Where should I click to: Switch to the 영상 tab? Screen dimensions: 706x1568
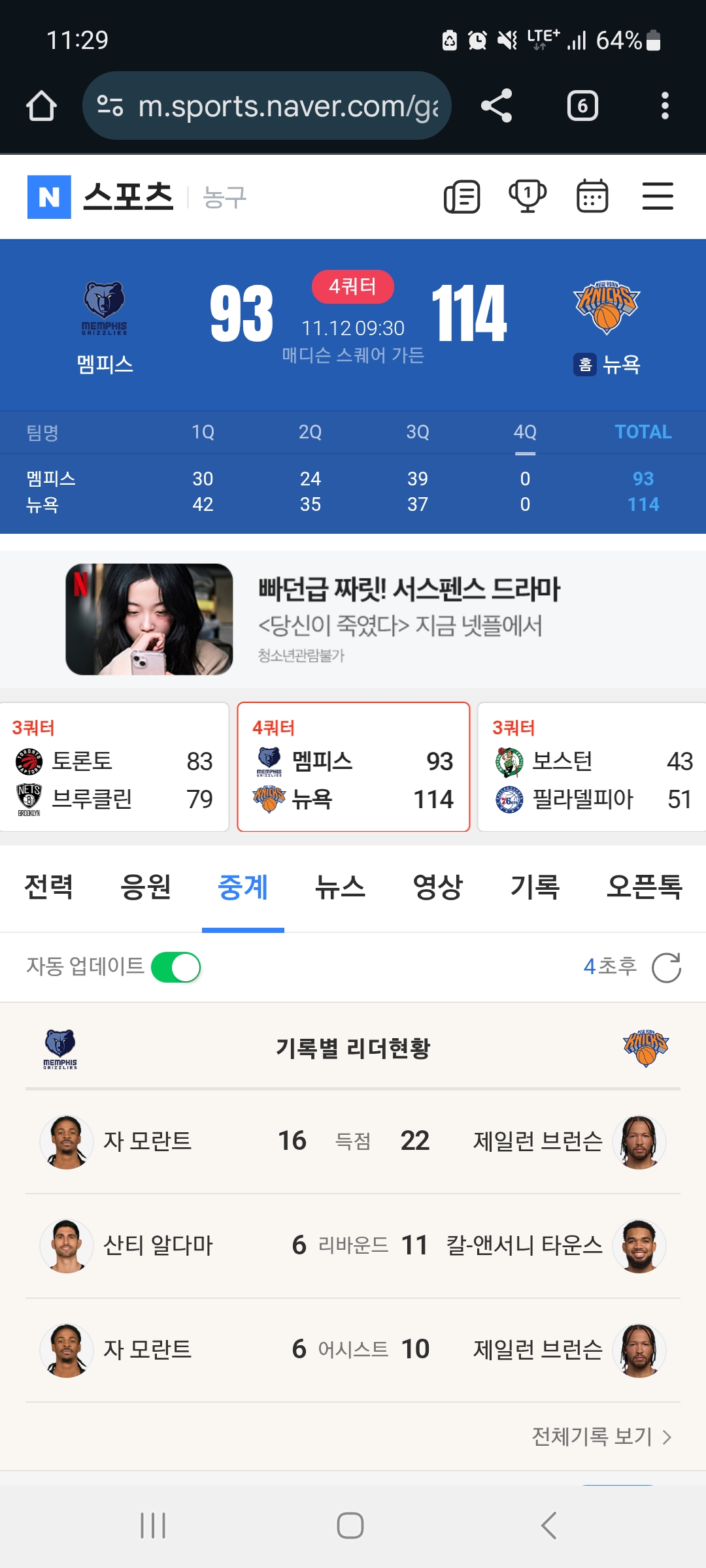click(x=437, y=887)
